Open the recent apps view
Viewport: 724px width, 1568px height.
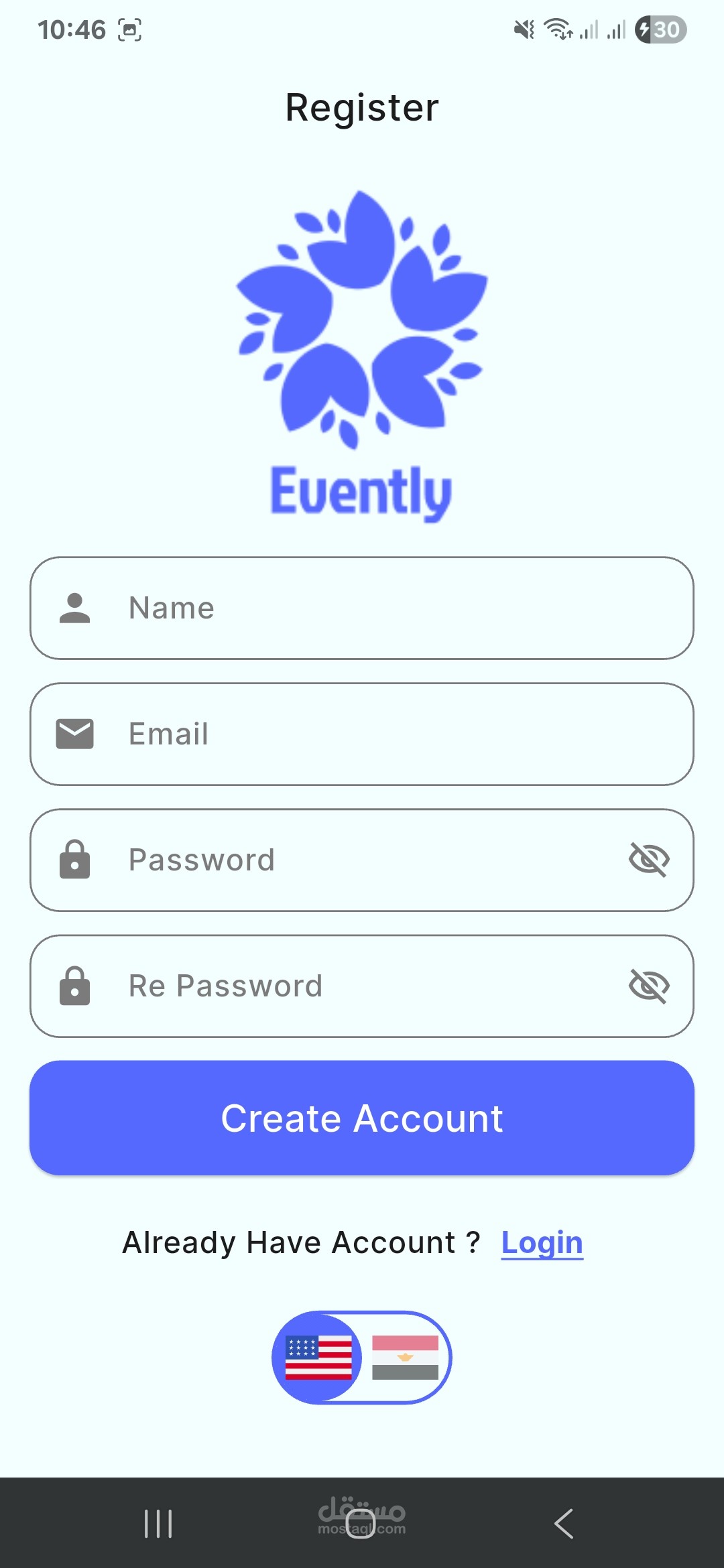click(158, 1524)
